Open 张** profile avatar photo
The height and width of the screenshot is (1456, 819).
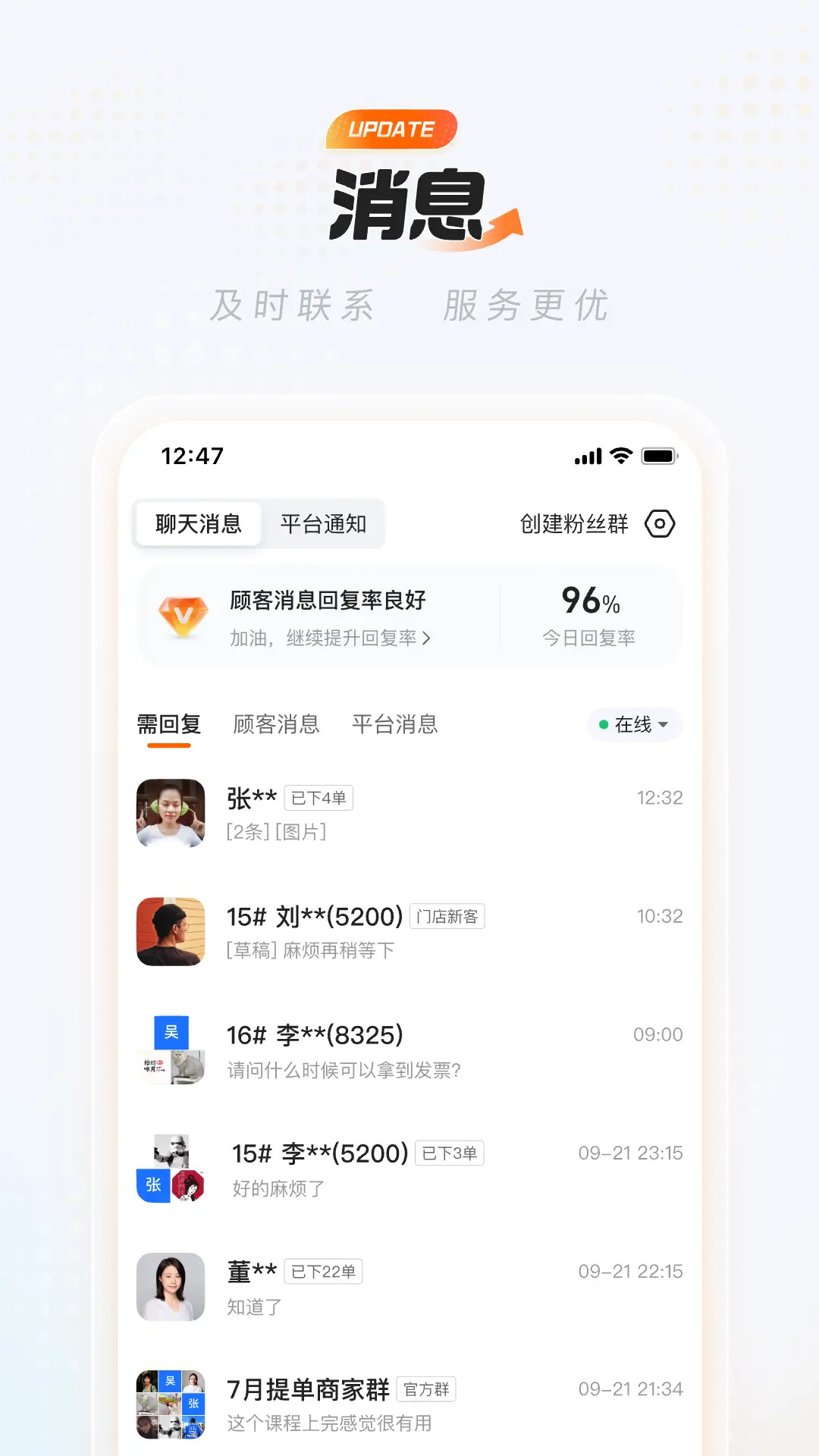point(171,814)
